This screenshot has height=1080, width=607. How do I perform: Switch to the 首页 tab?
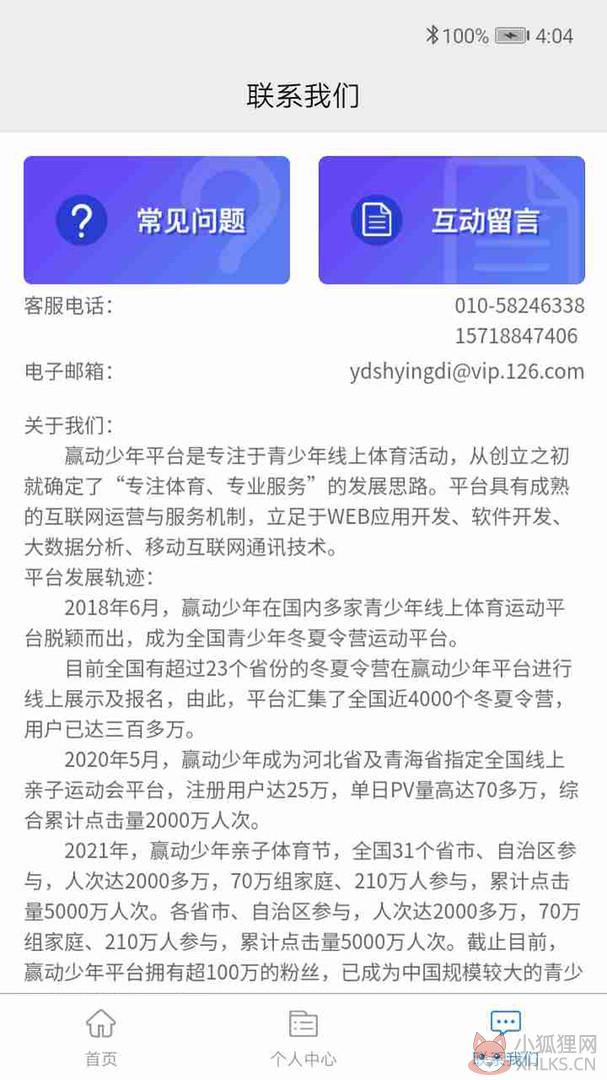pyautogui.click(x=101, y=1038)
